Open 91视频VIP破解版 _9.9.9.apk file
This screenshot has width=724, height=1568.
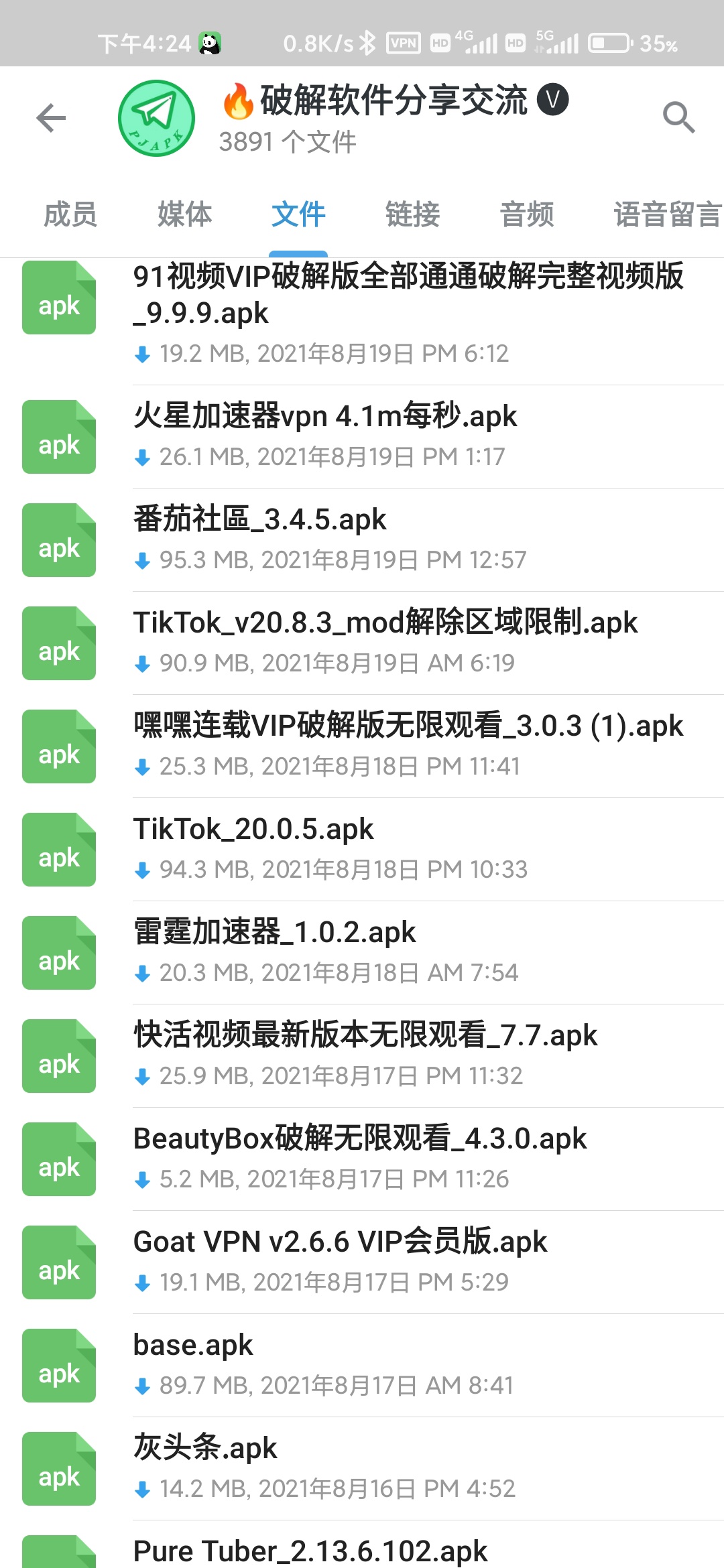pos(362,322)
